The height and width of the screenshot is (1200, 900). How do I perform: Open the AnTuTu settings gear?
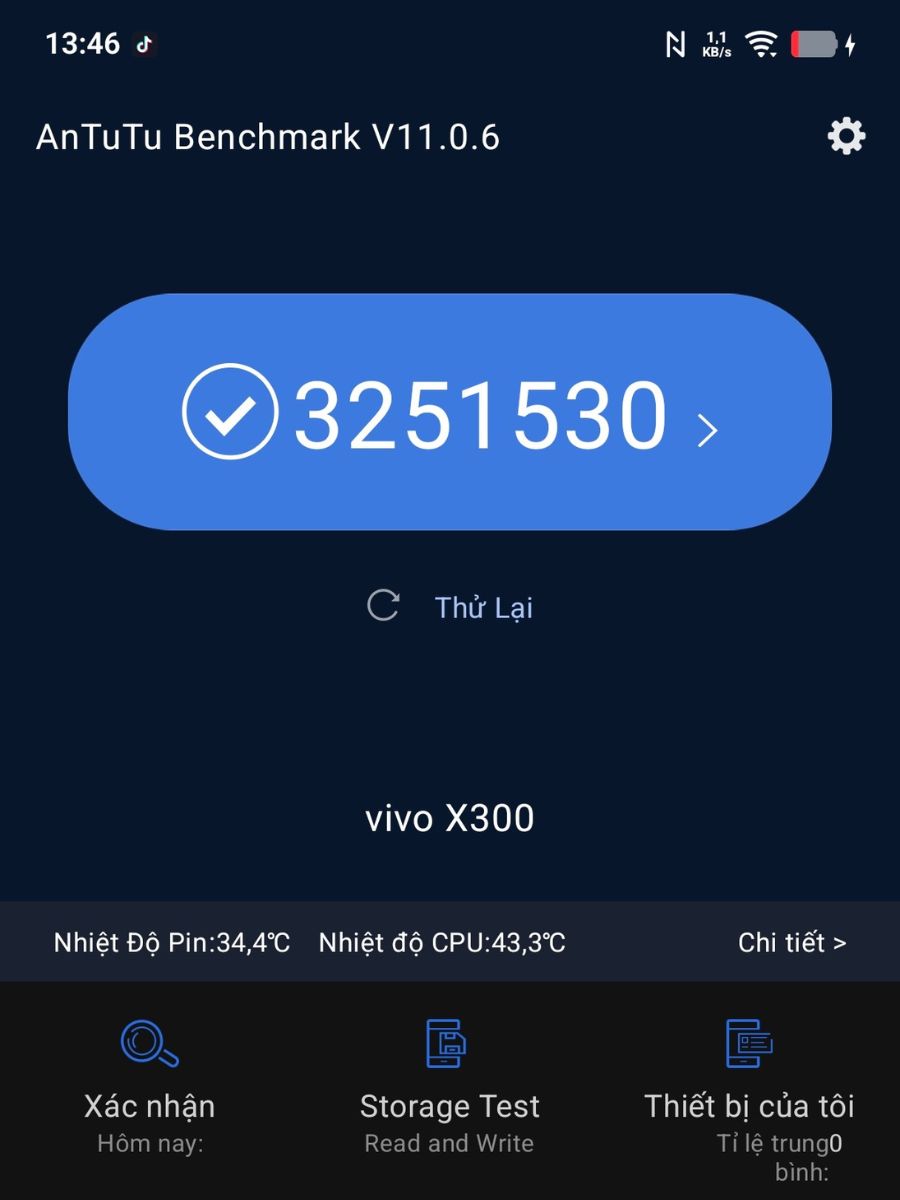845,136
